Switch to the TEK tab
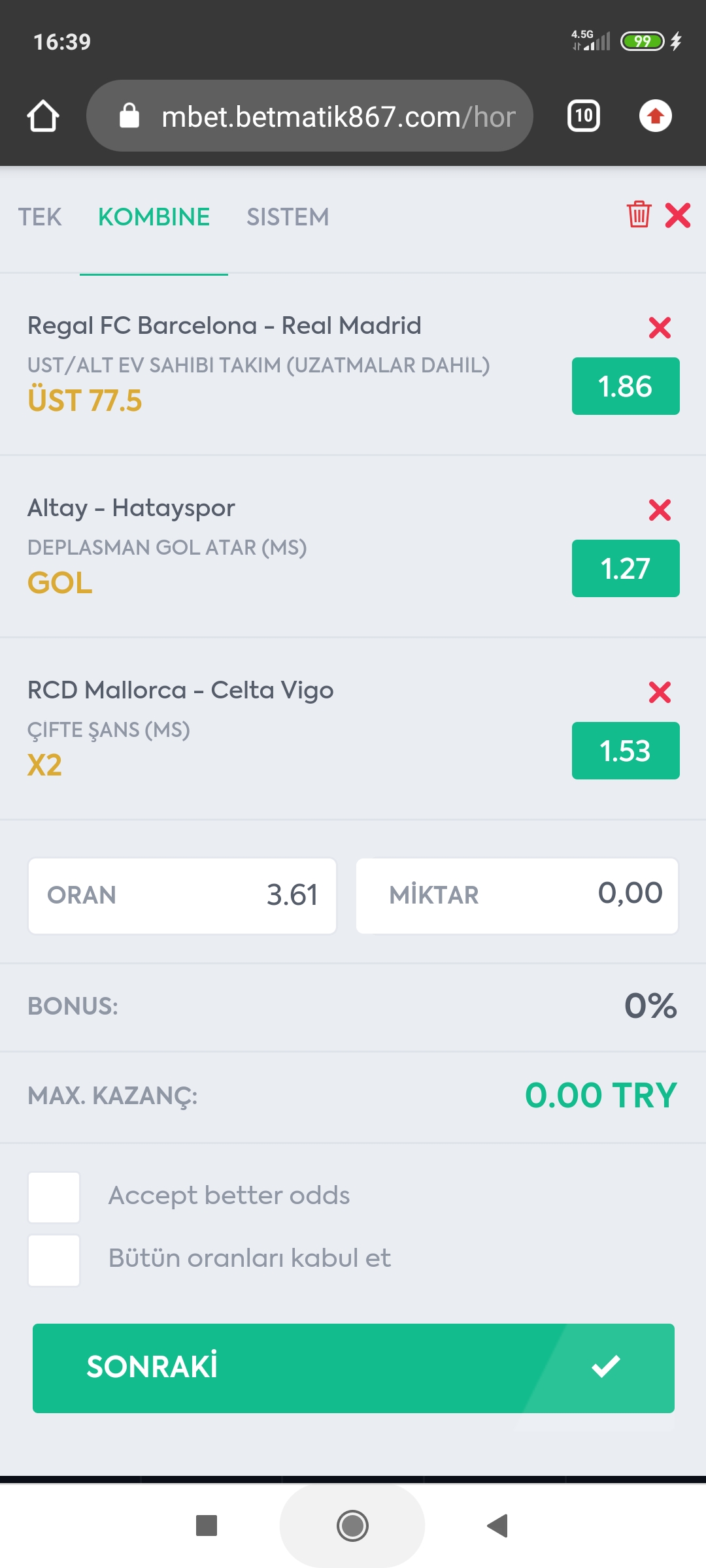Screen dimensions: 706x1568 click(40, 217)
